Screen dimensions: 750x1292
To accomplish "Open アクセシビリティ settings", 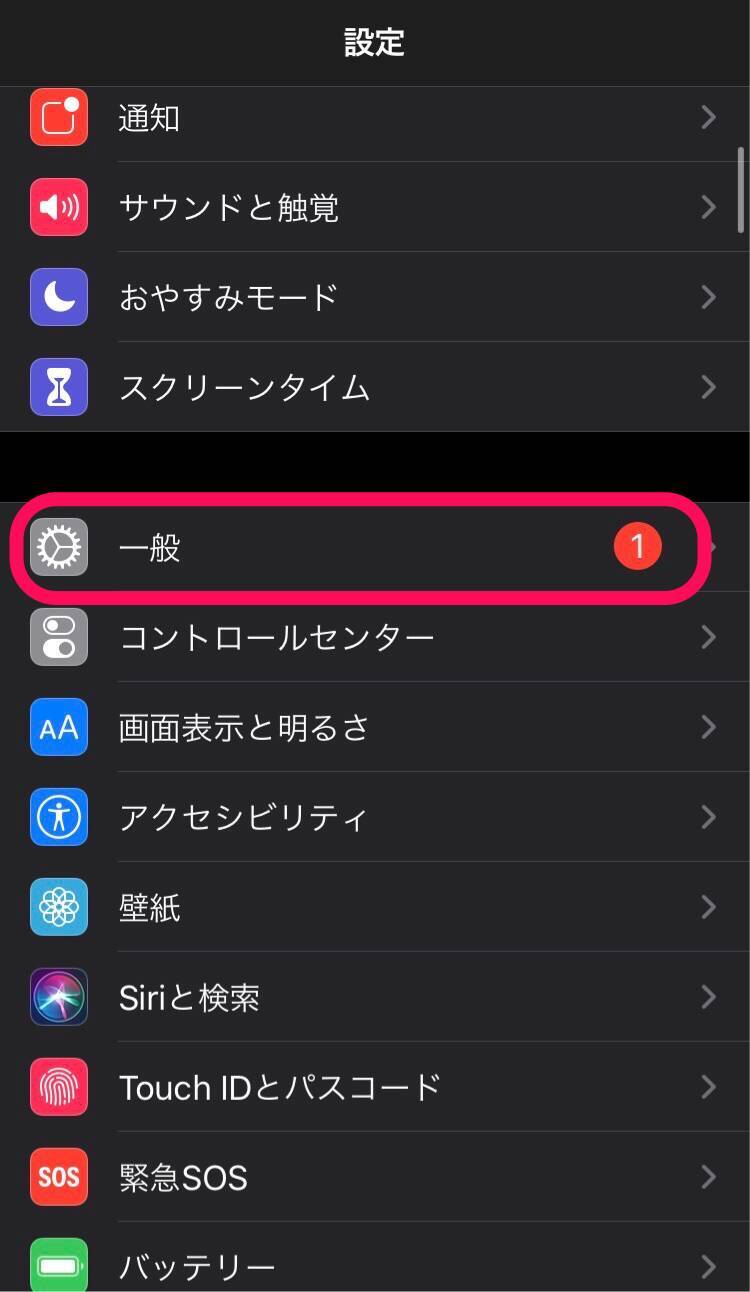I will (x=375, y=817).
